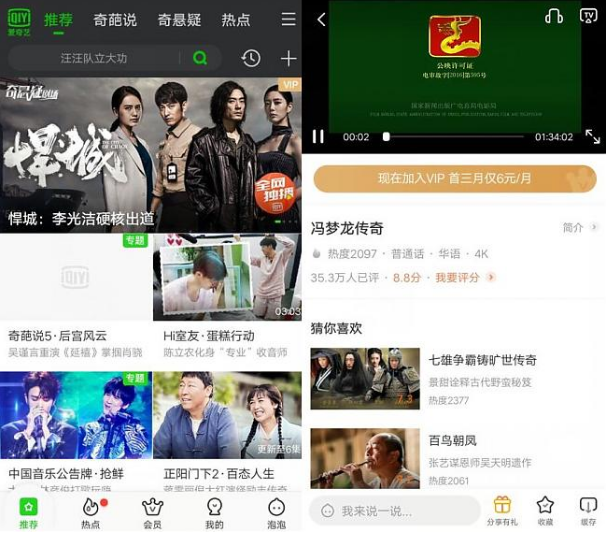Enter fullscreen video mode
Image resolution: width=606 pixels, height=533 pixels.
click(x=592, y=137)
